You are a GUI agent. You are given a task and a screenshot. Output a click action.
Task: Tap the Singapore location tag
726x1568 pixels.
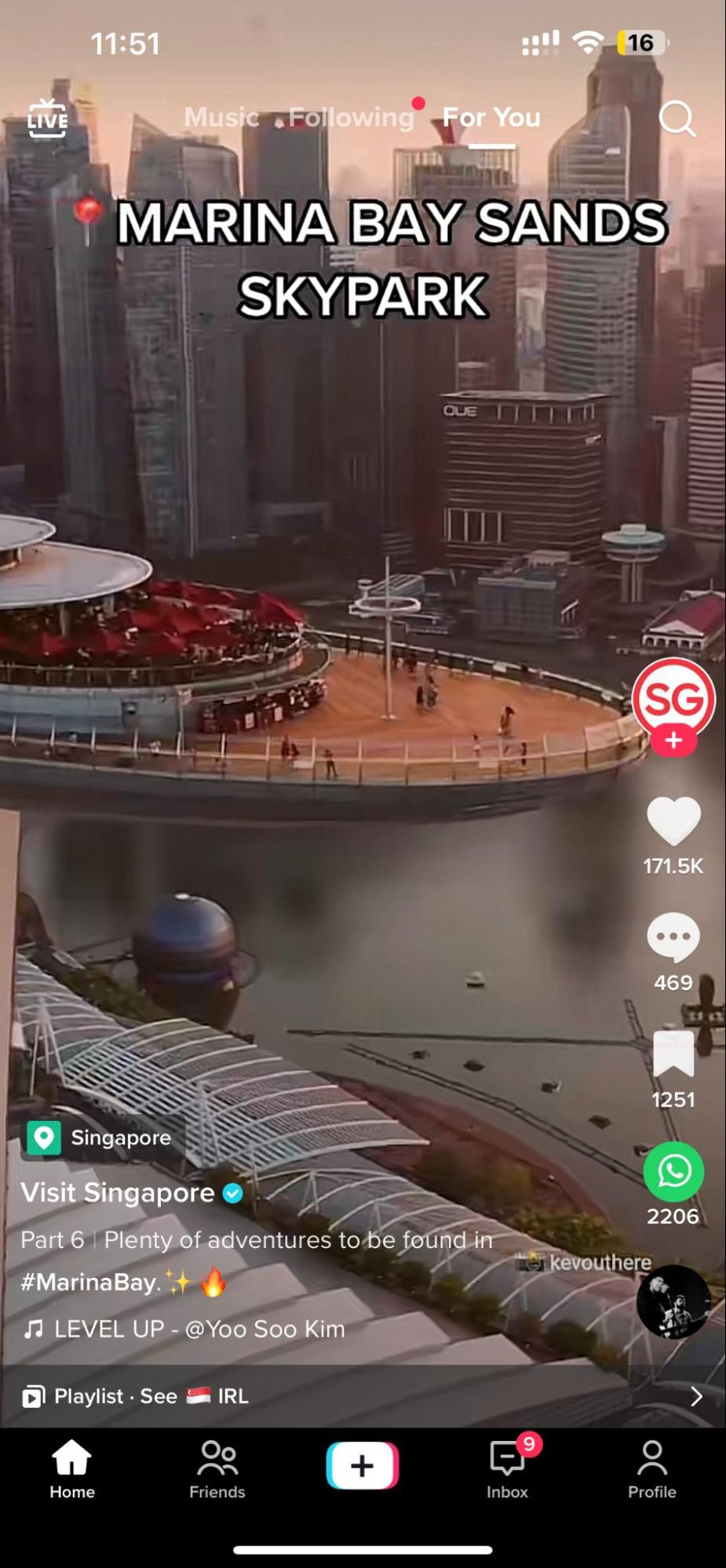click(100, 1137)
